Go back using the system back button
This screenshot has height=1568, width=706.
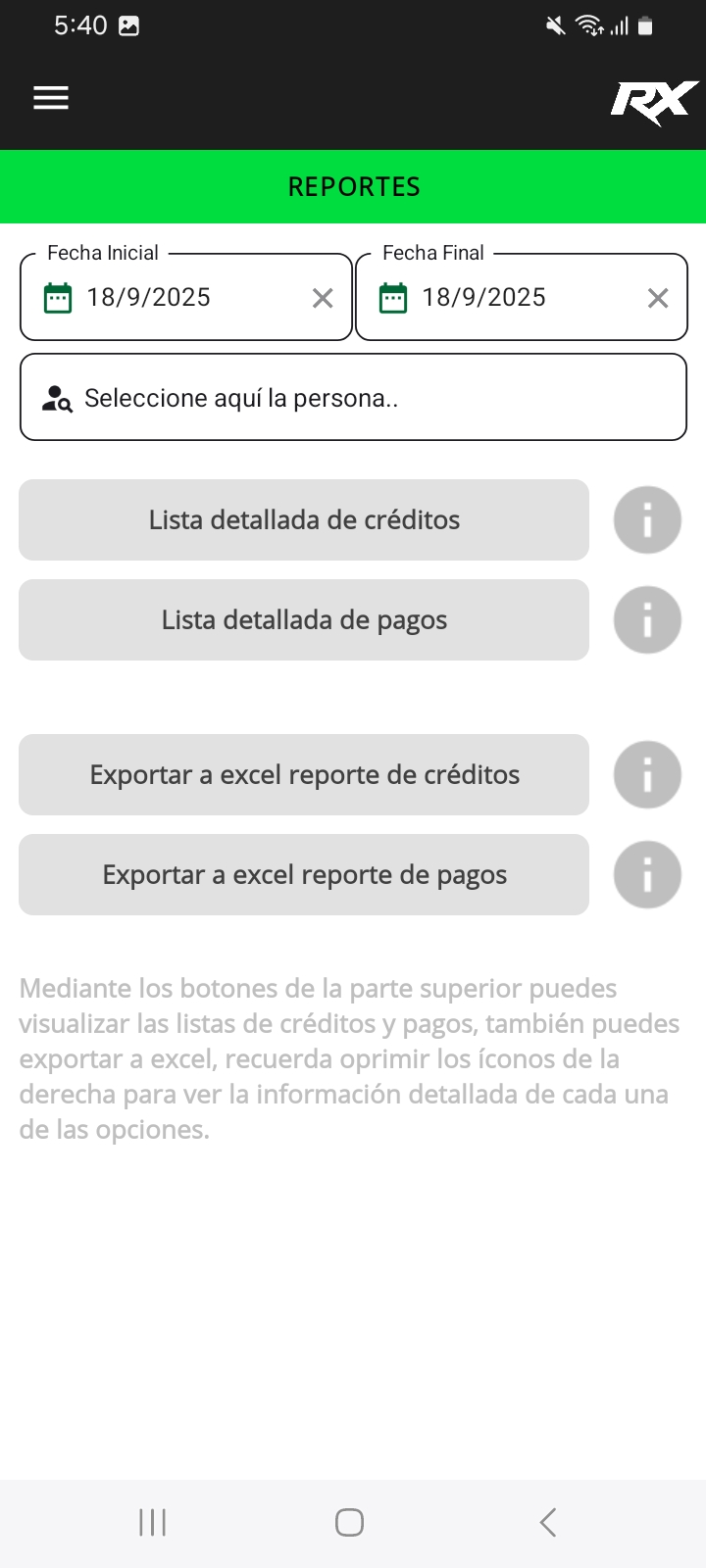[x=548, y=1522]
